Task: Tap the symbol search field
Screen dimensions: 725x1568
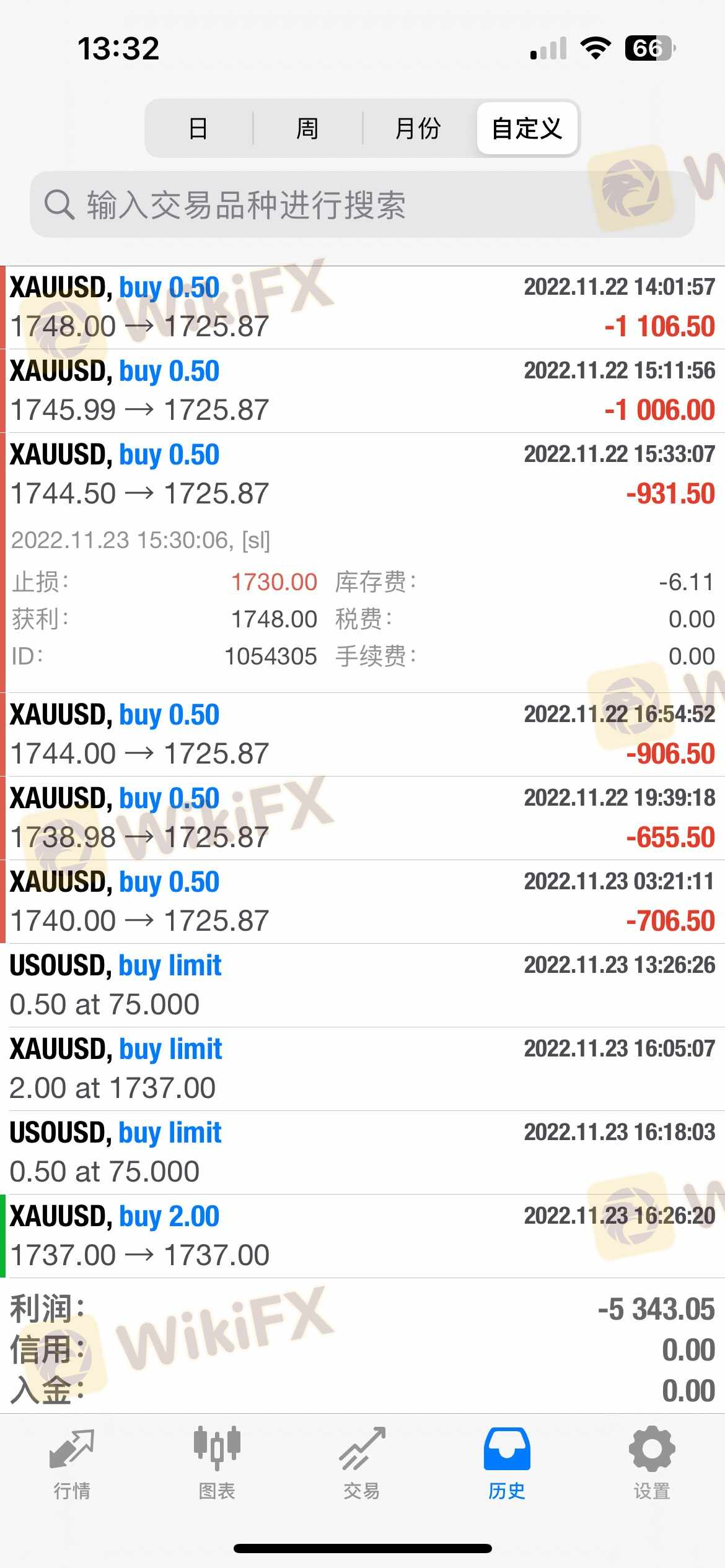Action: pyautogui.click(x=362, y=205)
